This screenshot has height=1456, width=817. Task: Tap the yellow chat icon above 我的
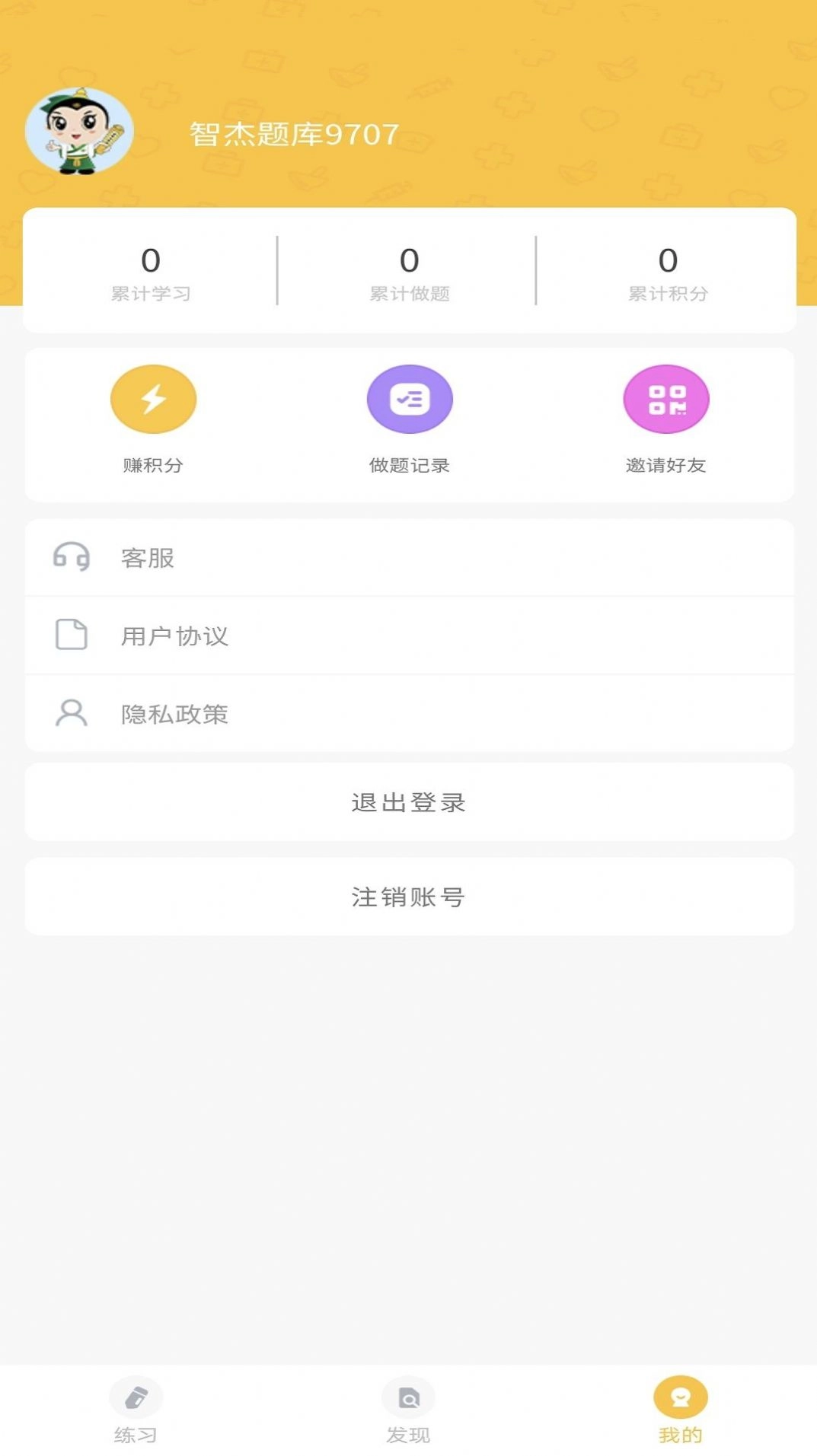pos(680,1397)
